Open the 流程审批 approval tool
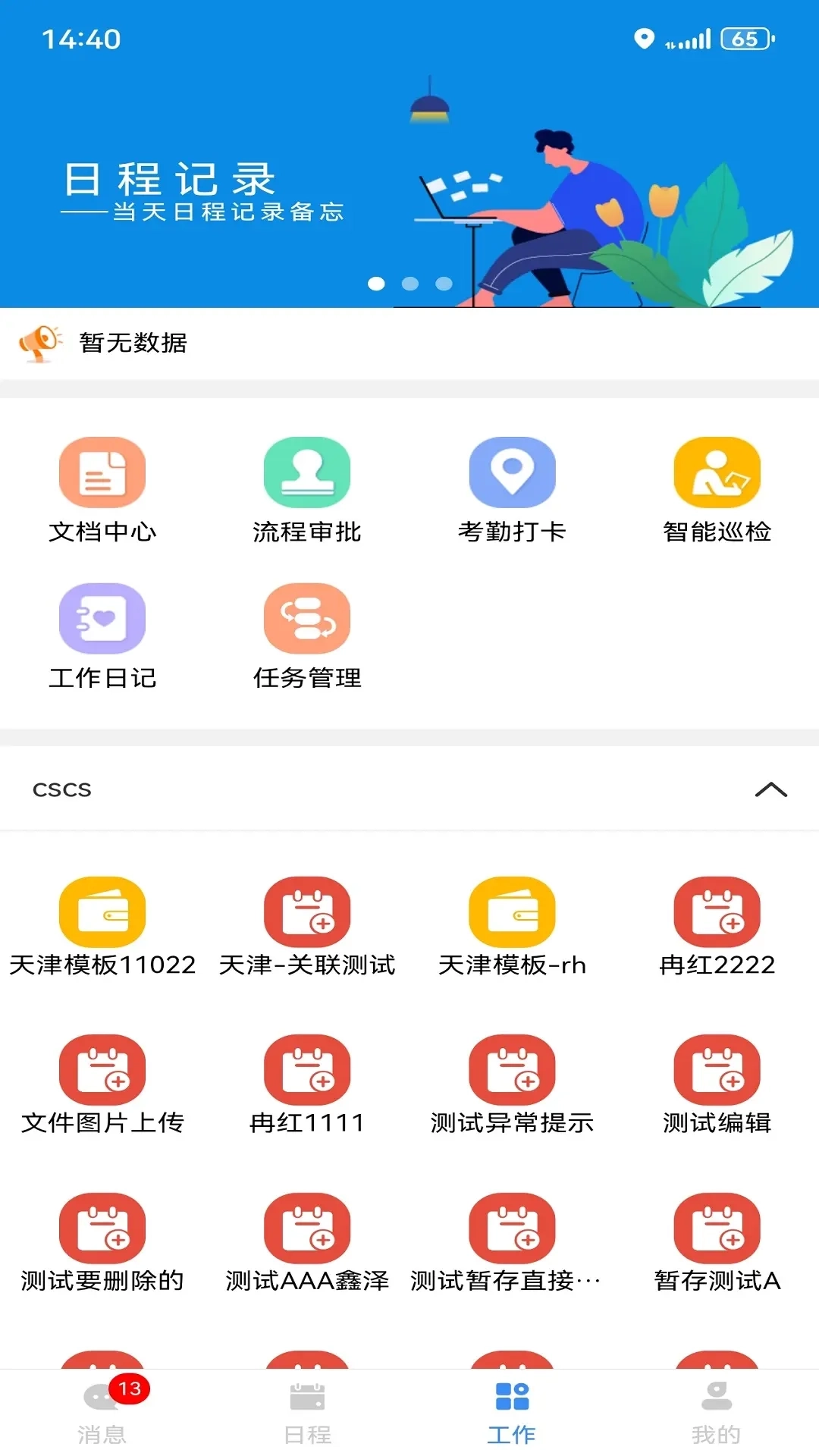The width and height of the screenshot is (819, 1456). tap(306, 489)
